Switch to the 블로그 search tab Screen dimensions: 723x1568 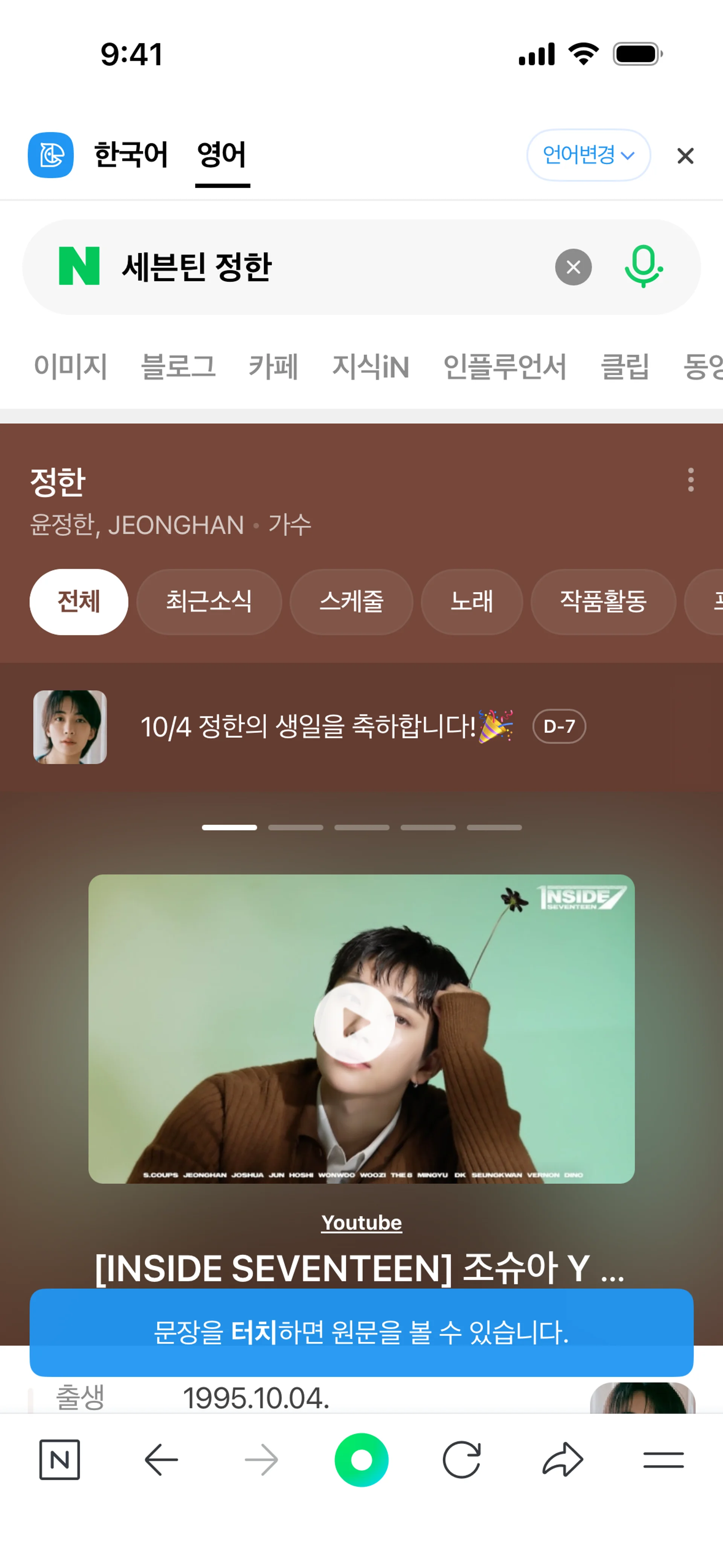click(178, 367)
